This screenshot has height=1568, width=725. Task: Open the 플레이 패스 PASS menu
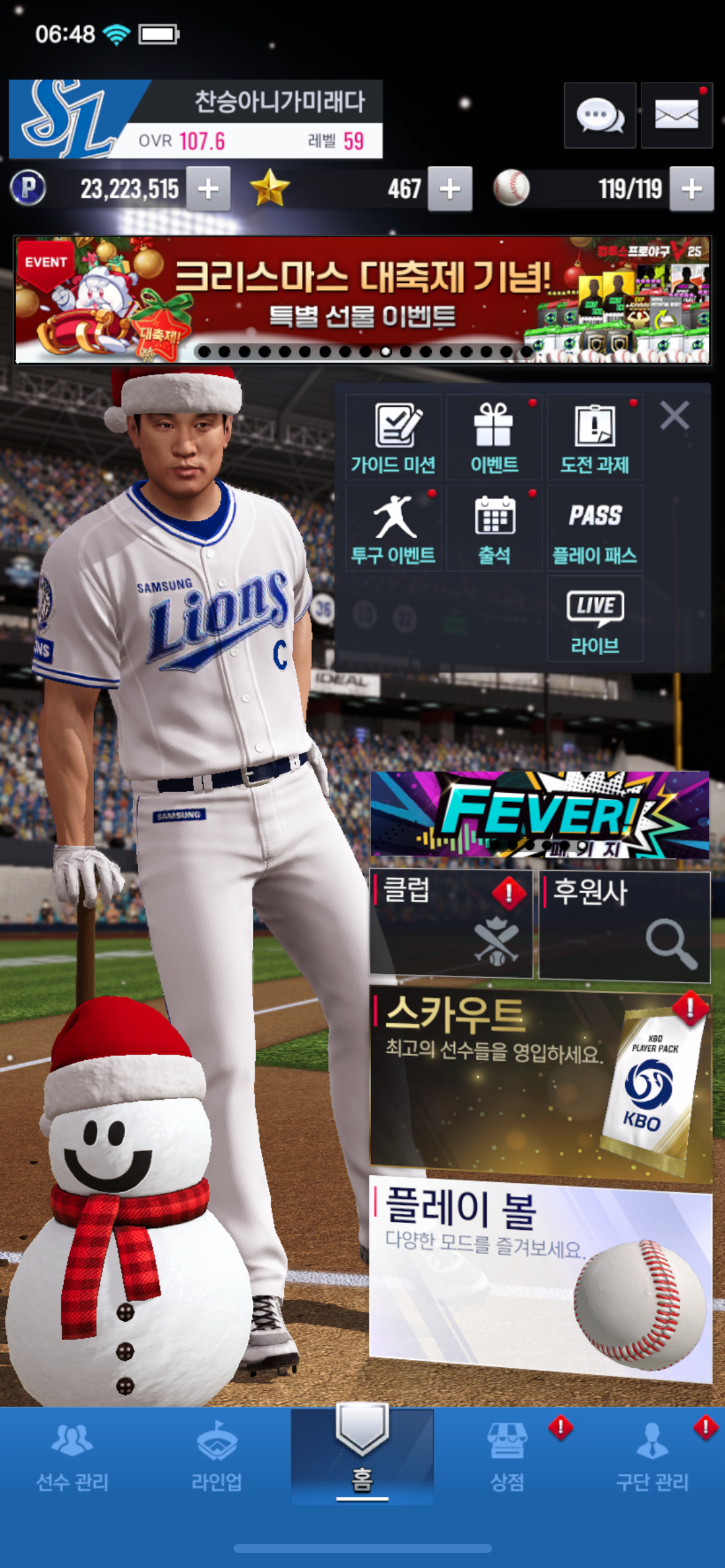594,529
